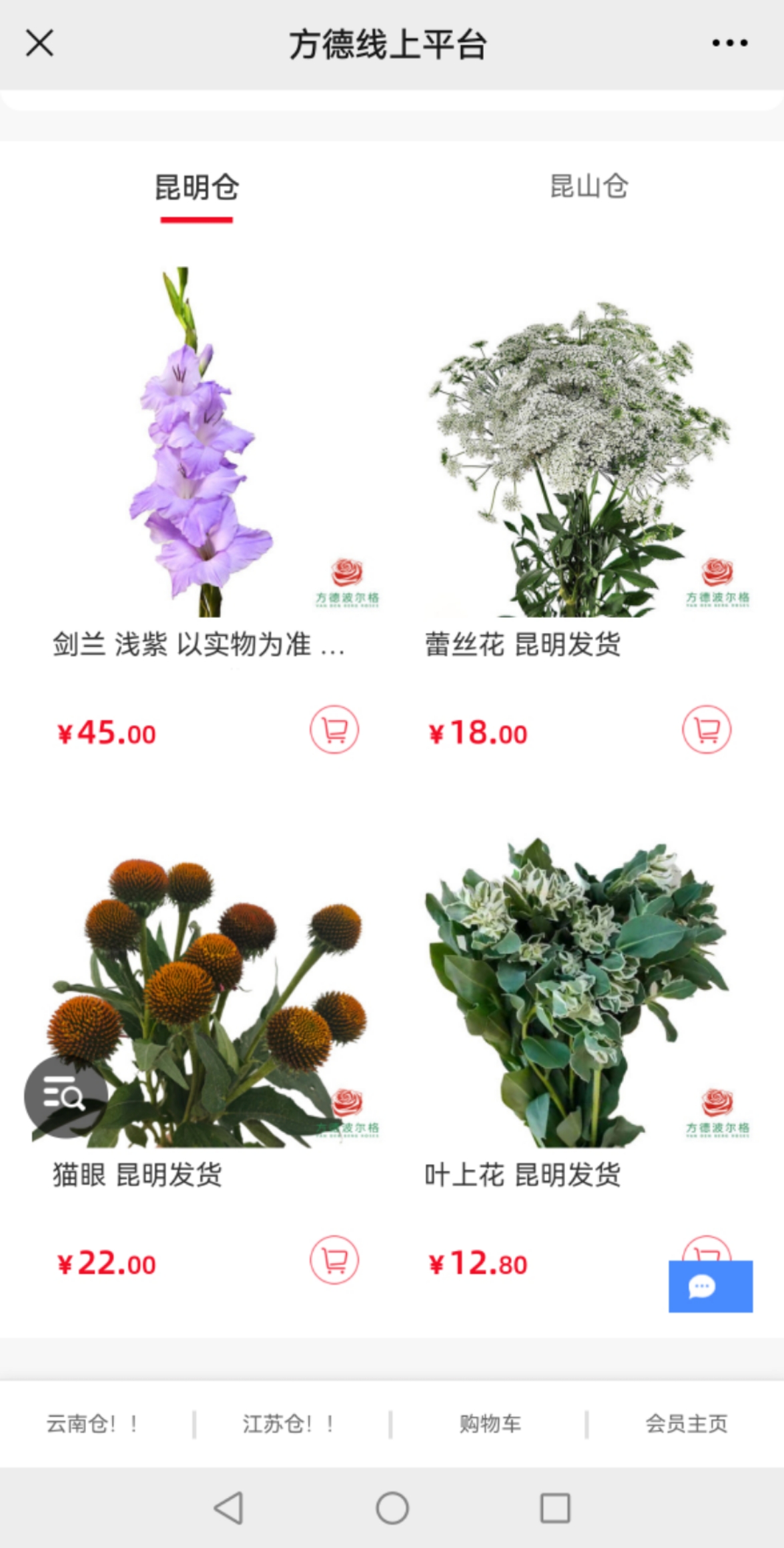Start a customer service chat
Viewport: 784px width, 1548px height.
pos(710,1286)
